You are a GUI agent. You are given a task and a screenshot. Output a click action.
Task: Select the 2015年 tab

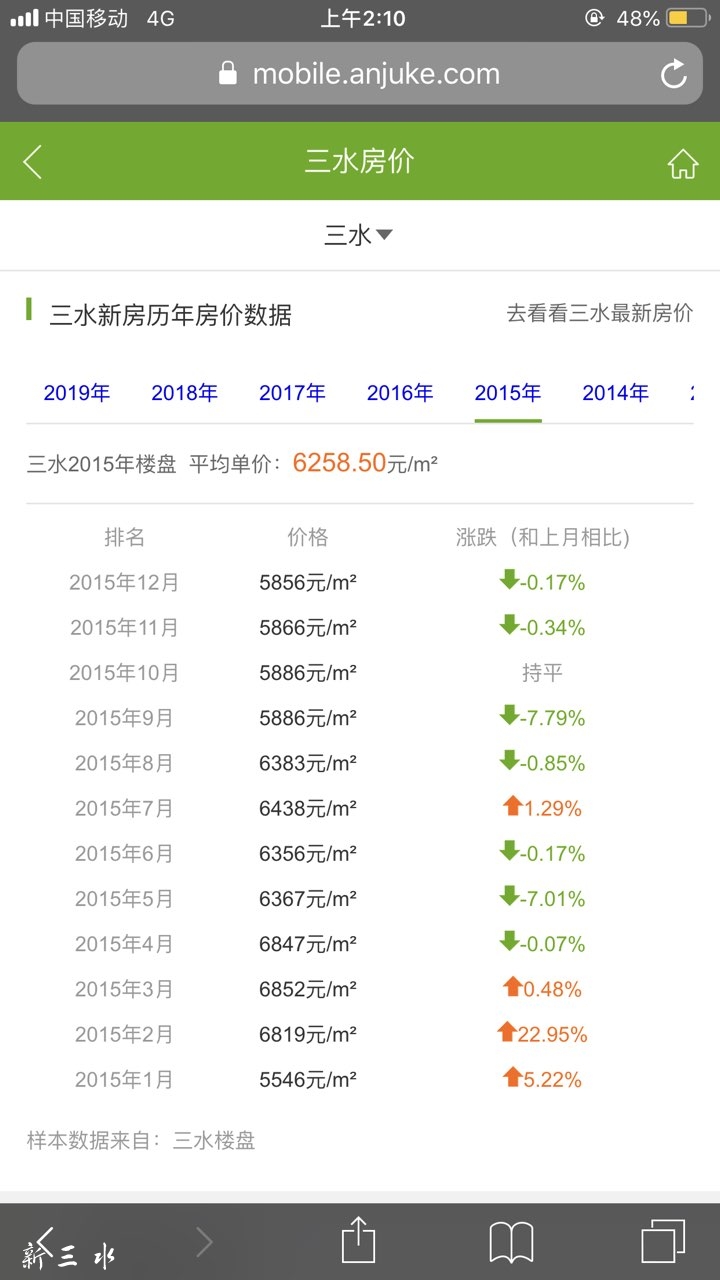508,393
